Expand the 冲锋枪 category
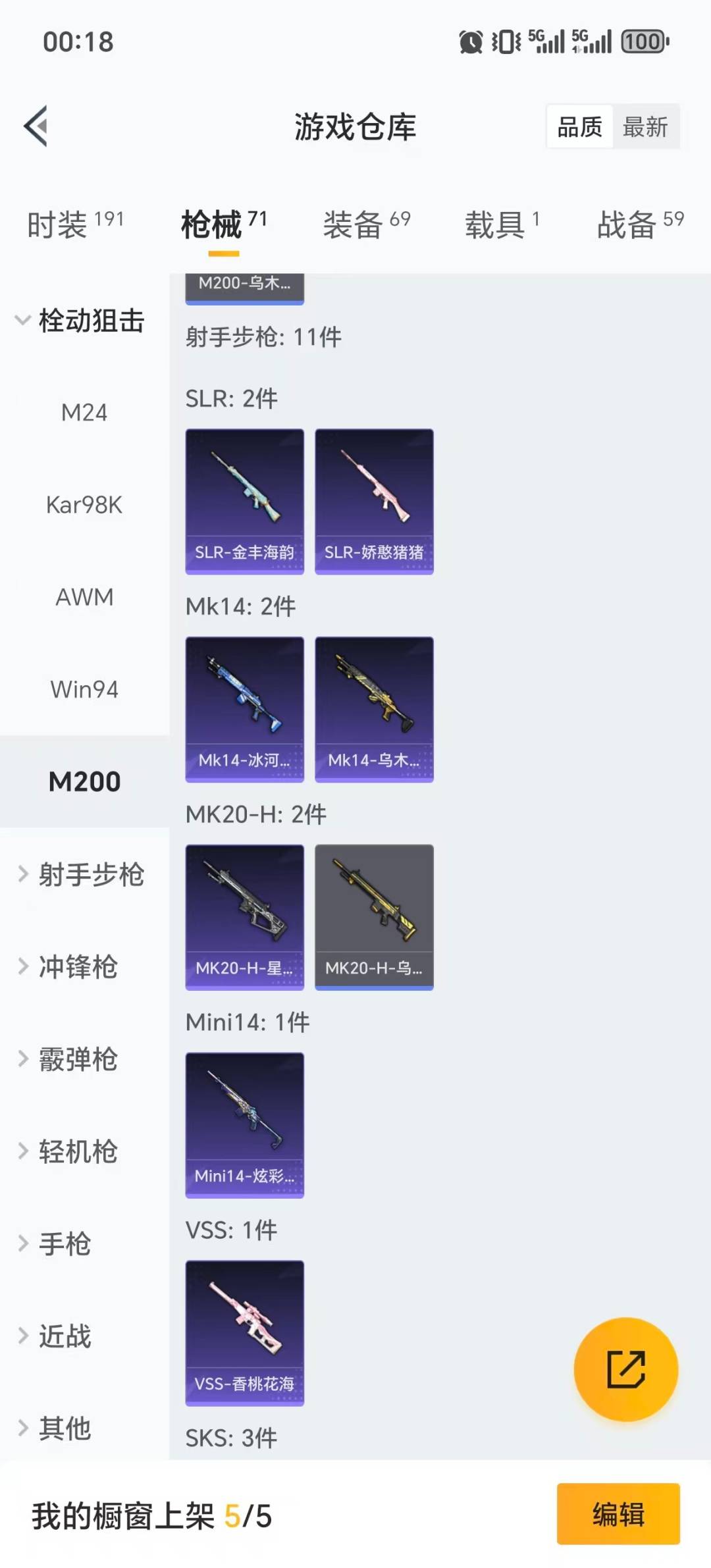This screenshot has width=711, height=1568. [68, 966]
